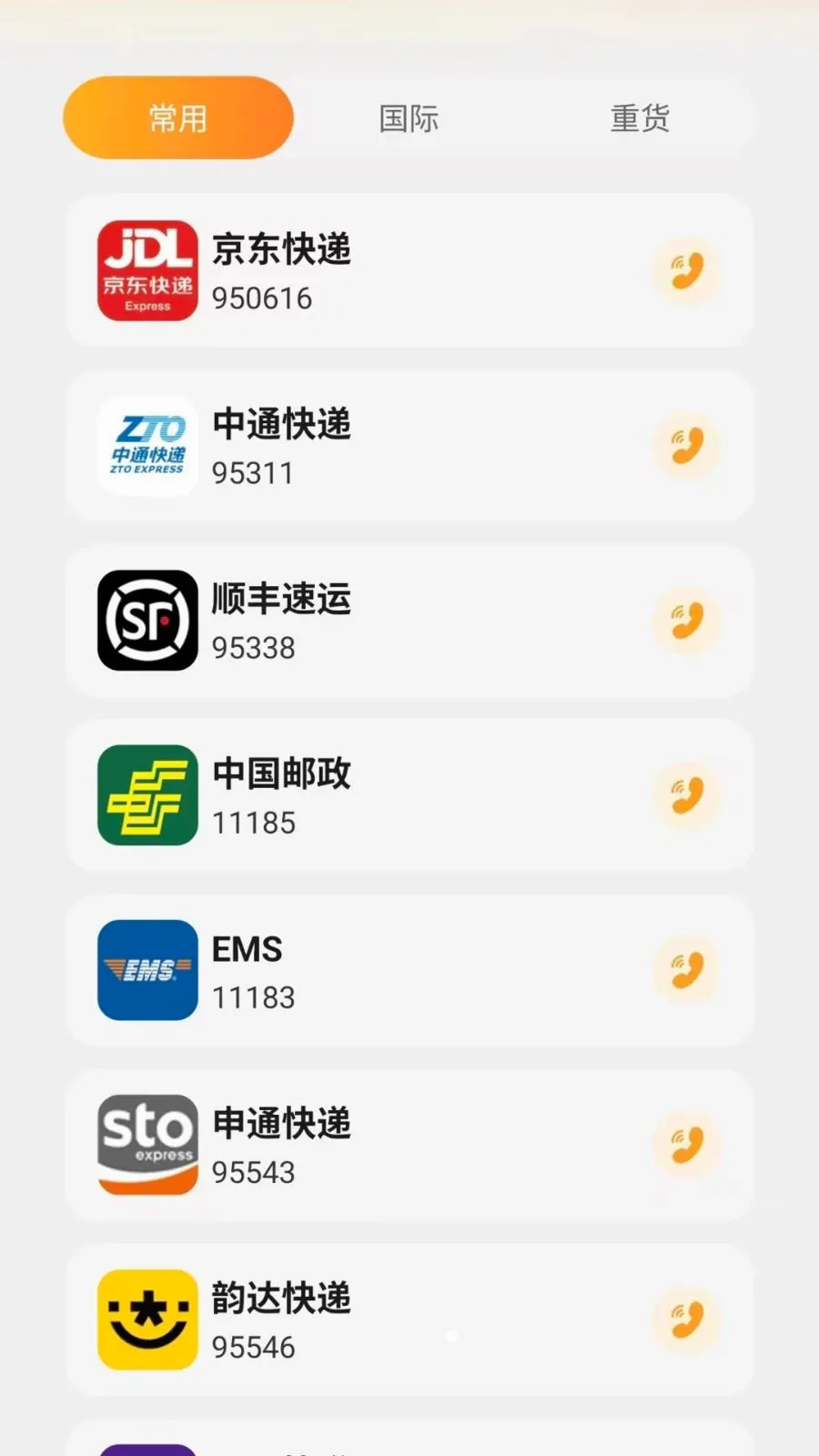Image resolution: width=819 pixels, height=1456 pixels.
Task: Call 韵达快递 via its phone icon
Action: [x=687, y=1319]
